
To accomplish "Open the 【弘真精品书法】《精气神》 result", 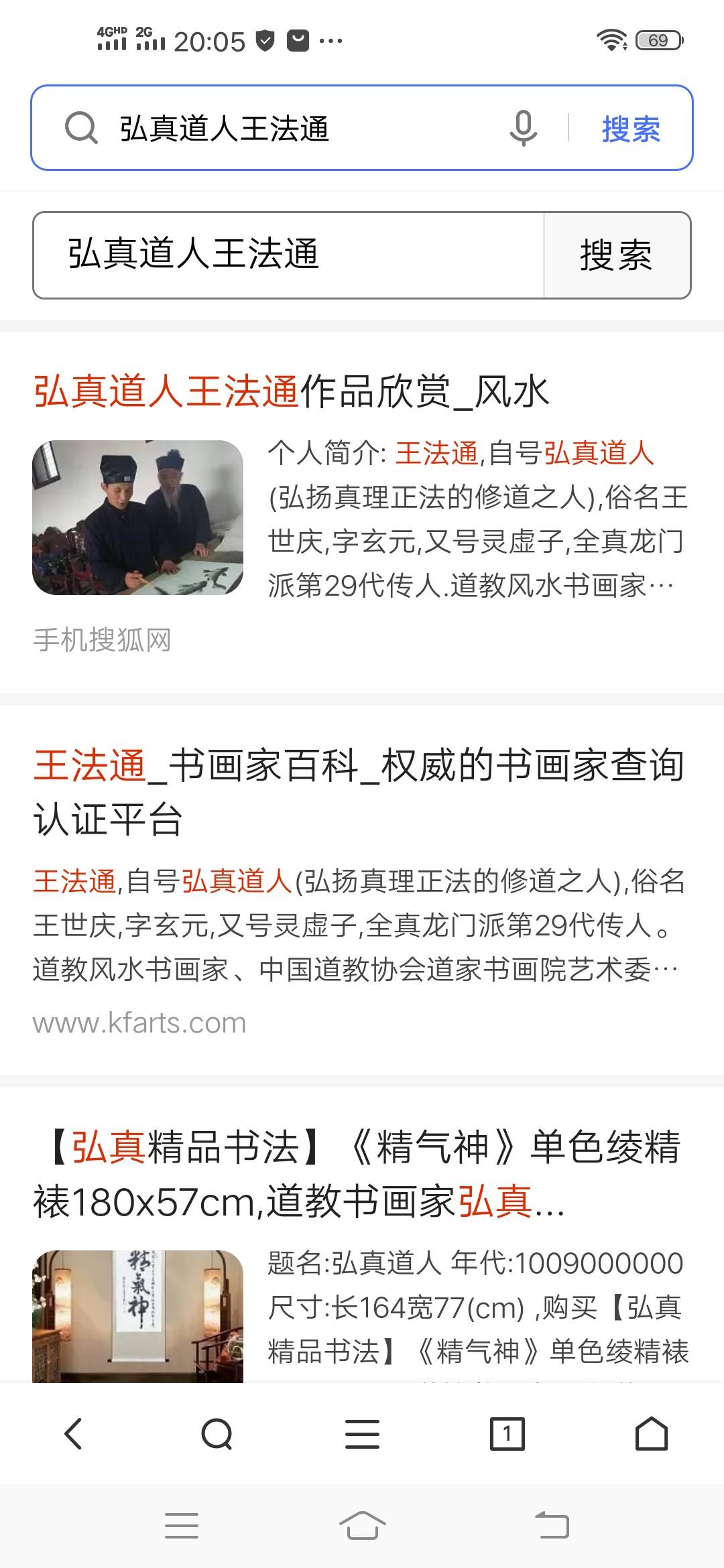I will pyautogui.click(x=359, y=1174).
